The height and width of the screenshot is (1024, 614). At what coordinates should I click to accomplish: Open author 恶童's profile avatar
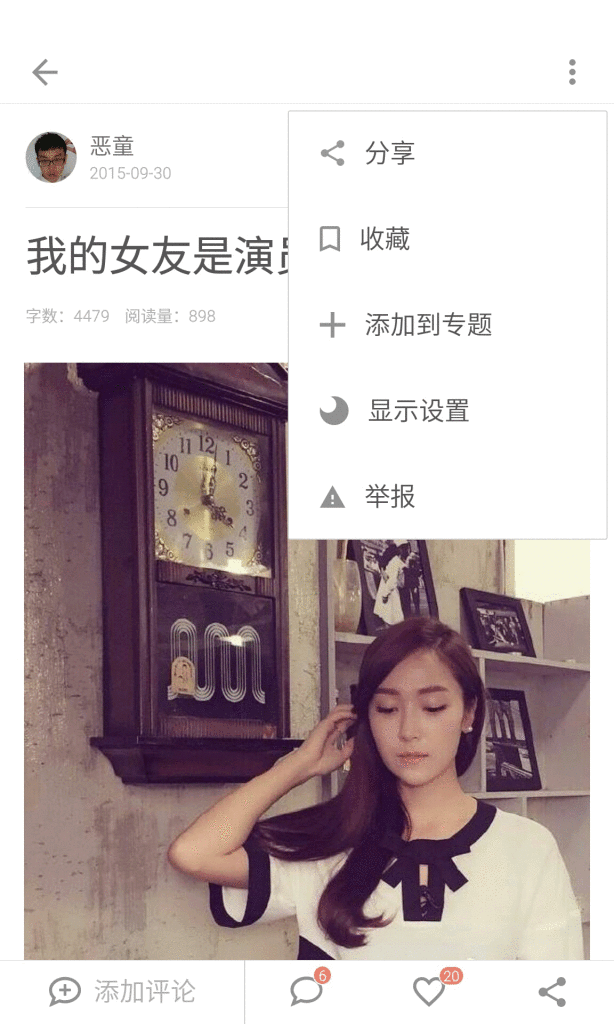coord(51,158)
